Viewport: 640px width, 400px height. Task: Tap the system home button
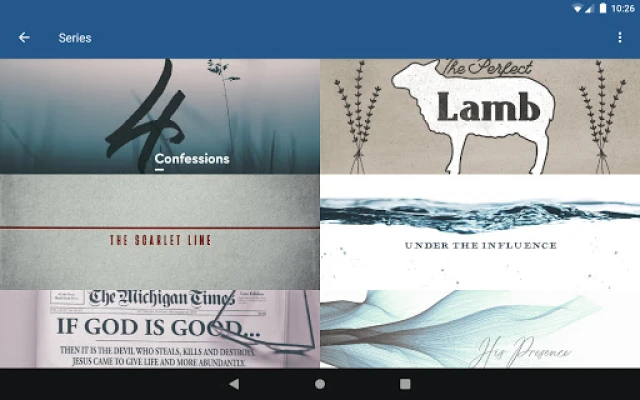(320, 384)
